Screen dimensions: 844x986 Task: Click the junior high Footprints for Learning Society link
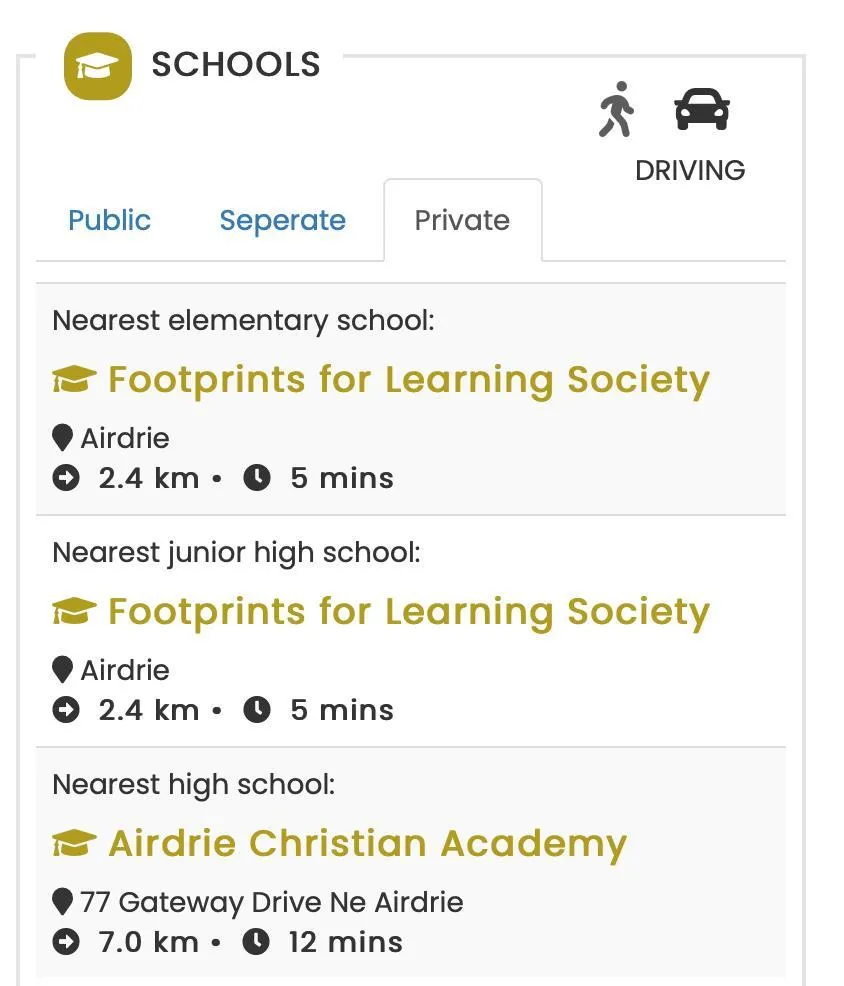(x=408, y=611)
